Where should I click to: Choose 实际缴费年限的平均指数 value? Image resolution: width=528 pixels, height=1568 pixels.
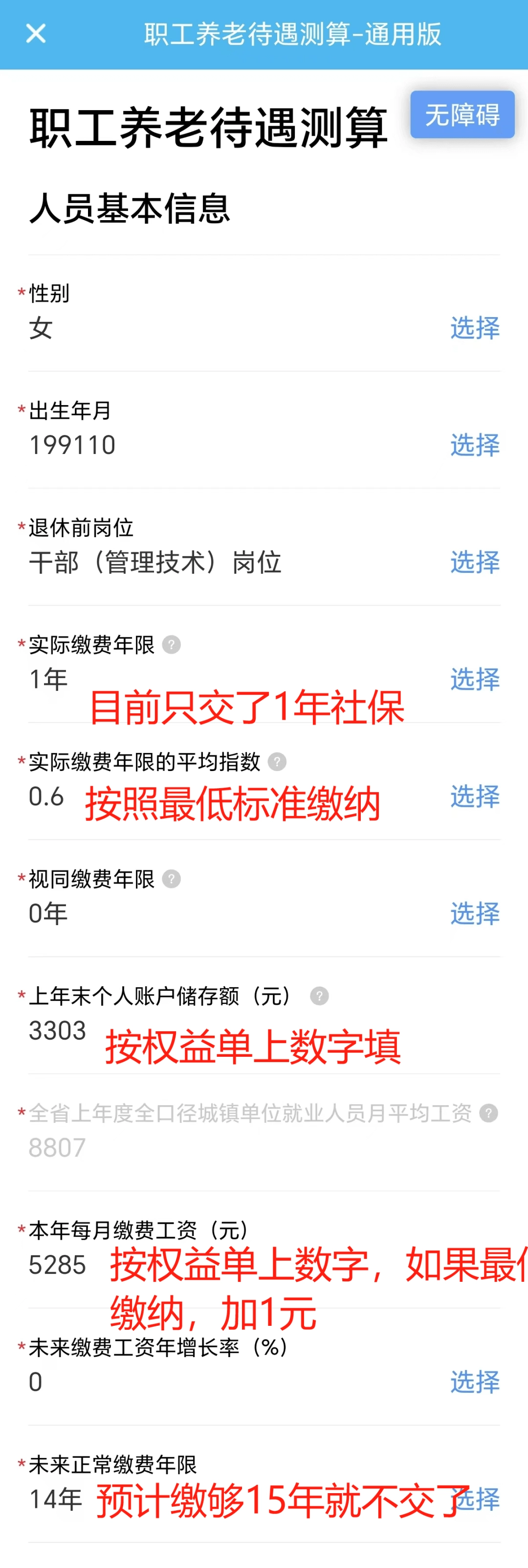click(x=475, y=796)
